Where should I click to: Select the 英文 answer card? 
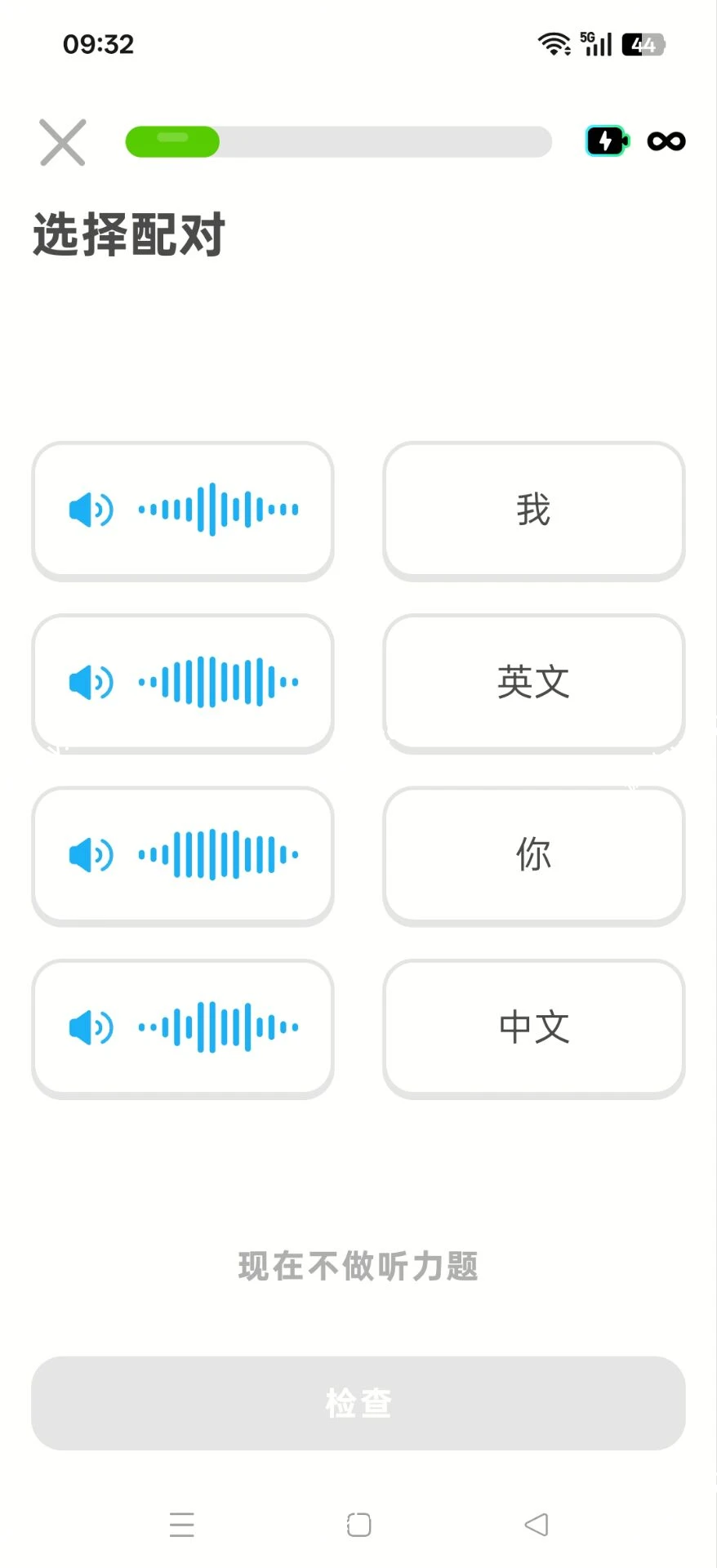[x=532, y=683]
